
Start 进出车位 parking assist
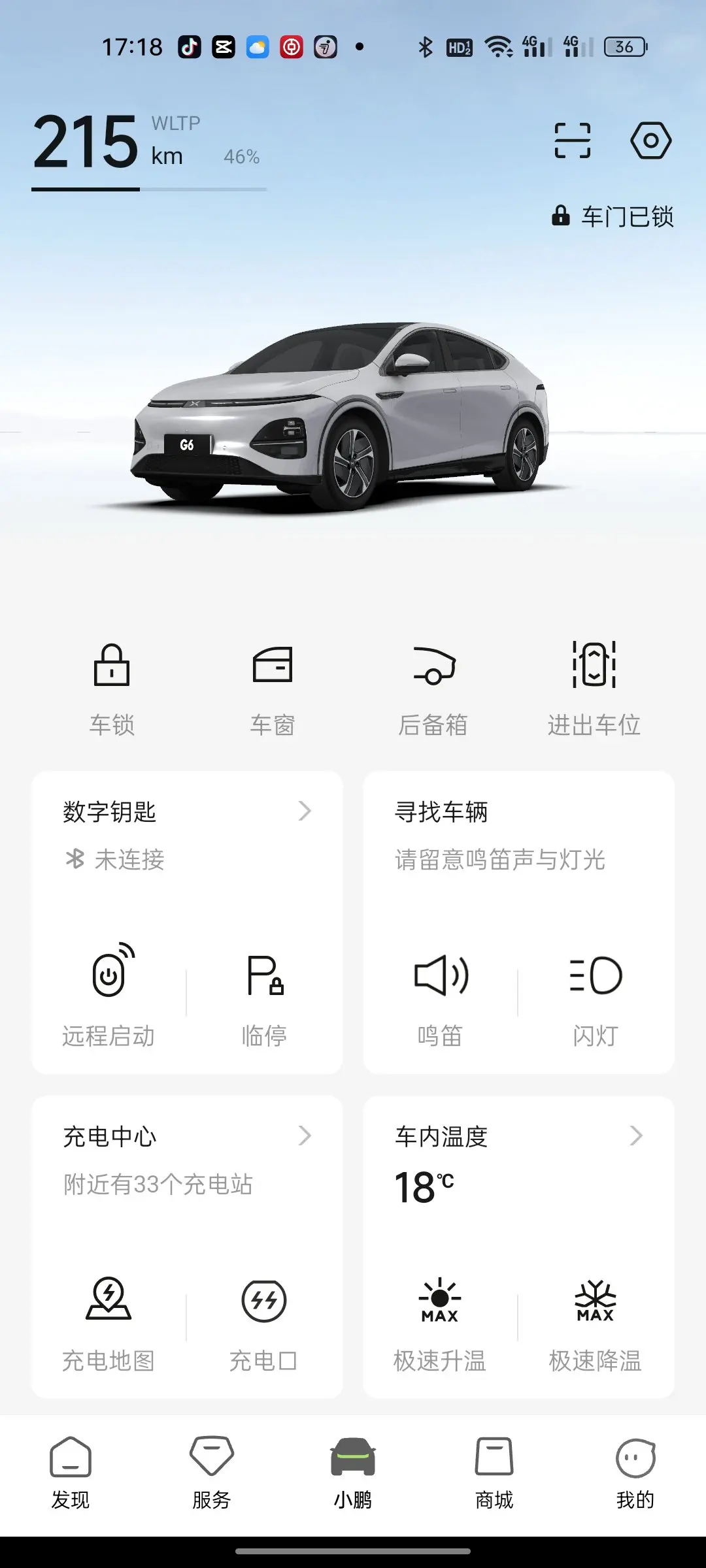[x=594, y=690]
